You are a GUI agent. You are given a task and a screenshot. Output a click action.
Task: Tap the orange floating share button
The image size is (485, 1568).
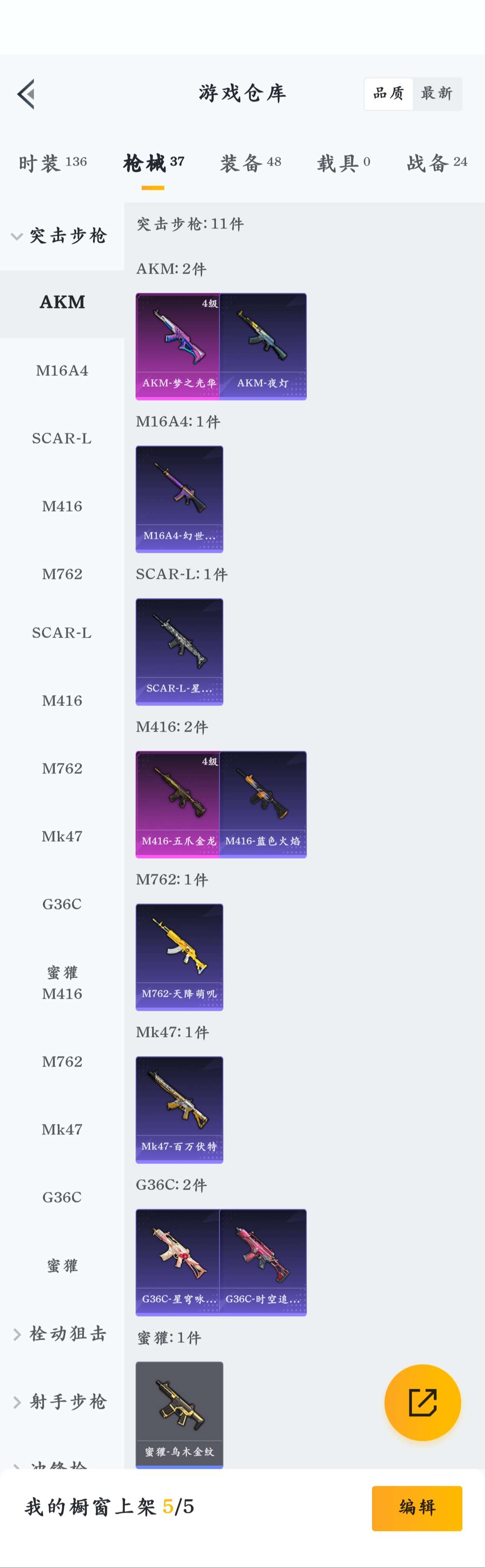pyautogui.click(x=422, y=1402)
